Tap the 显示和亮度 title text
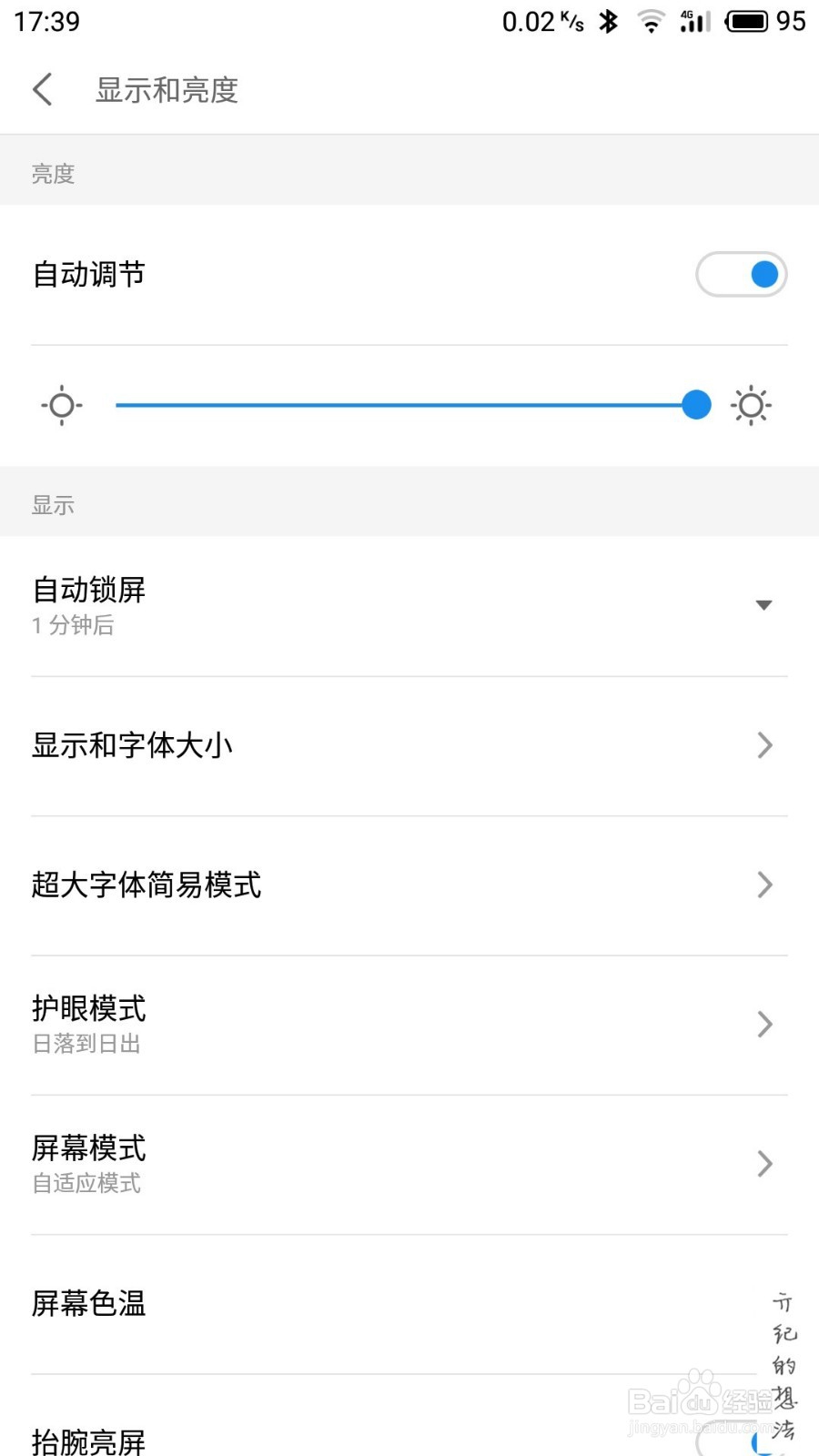Viewport: 819px width, 1456px height. (x=166, y=88)
